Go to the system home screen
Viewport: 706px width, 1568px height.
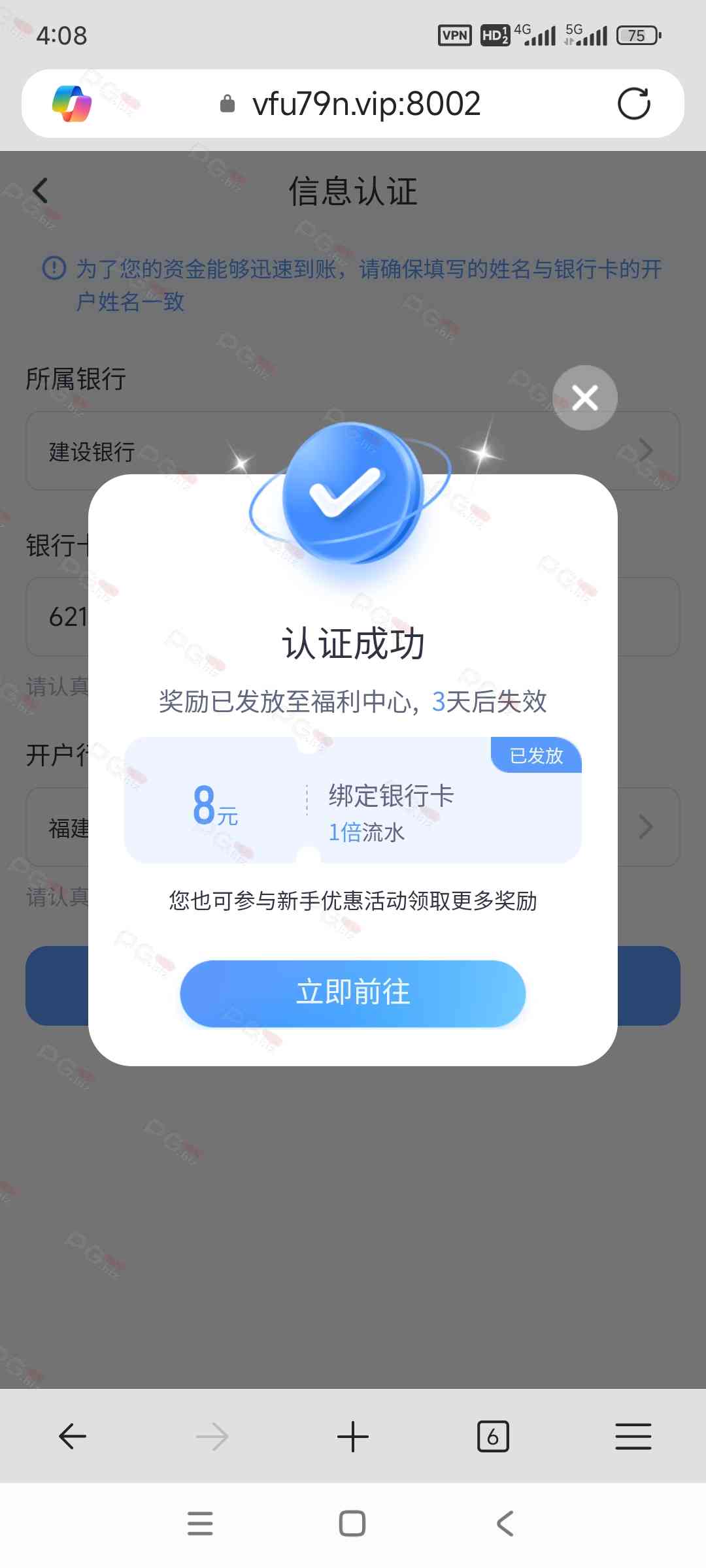(x=352, y=1524)
